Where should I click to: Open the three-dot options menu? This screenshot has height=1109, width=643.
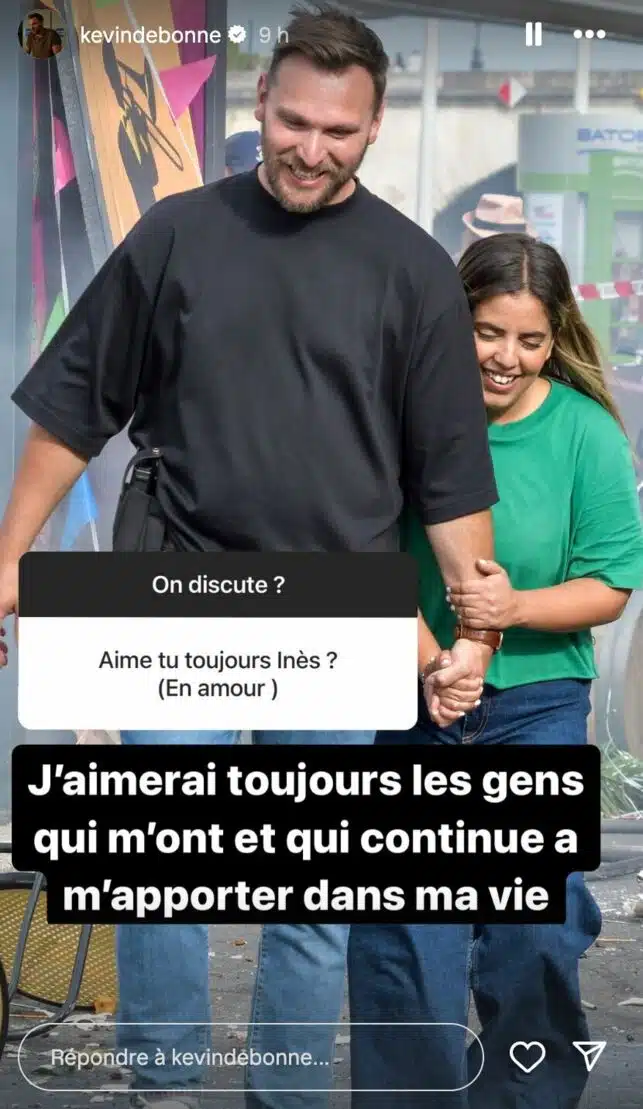click(x=589, y=34)
